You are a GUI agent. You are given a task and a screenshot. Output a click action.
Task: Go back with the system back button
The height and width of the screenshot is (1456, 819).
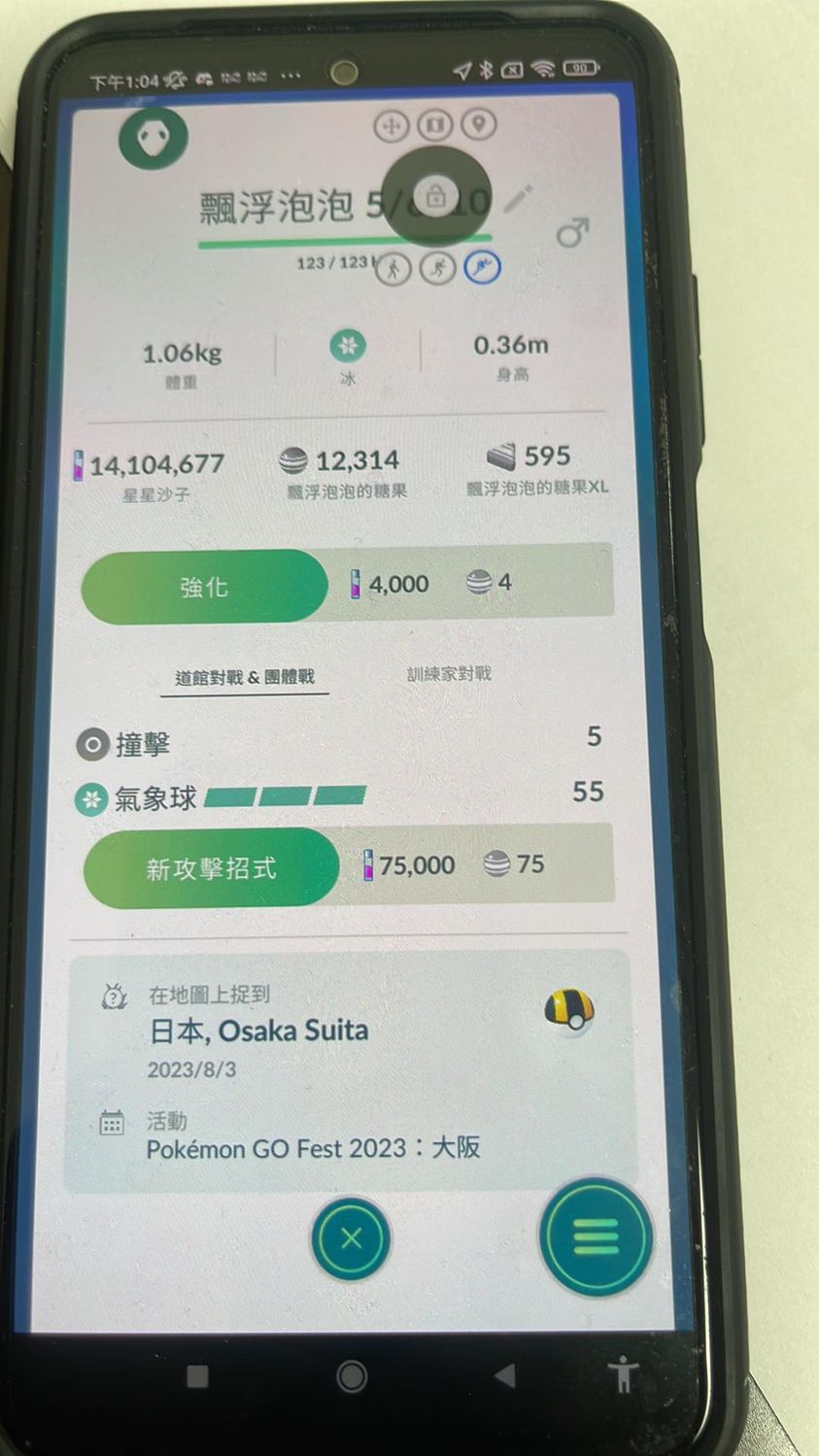click(x=504, y=1374)
